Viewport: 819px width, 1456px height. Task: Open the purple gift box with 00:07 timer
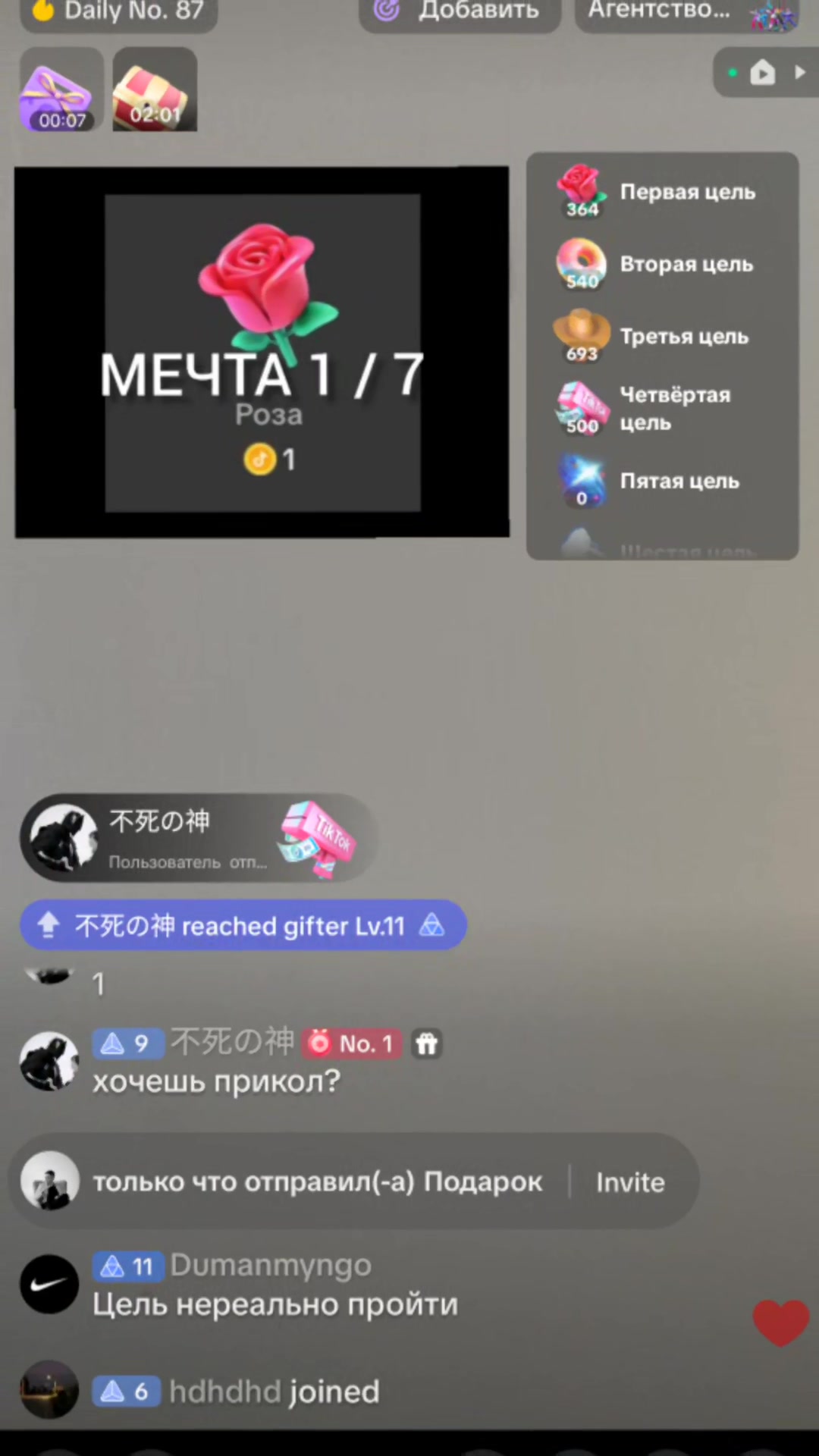(x=61, y=90)
